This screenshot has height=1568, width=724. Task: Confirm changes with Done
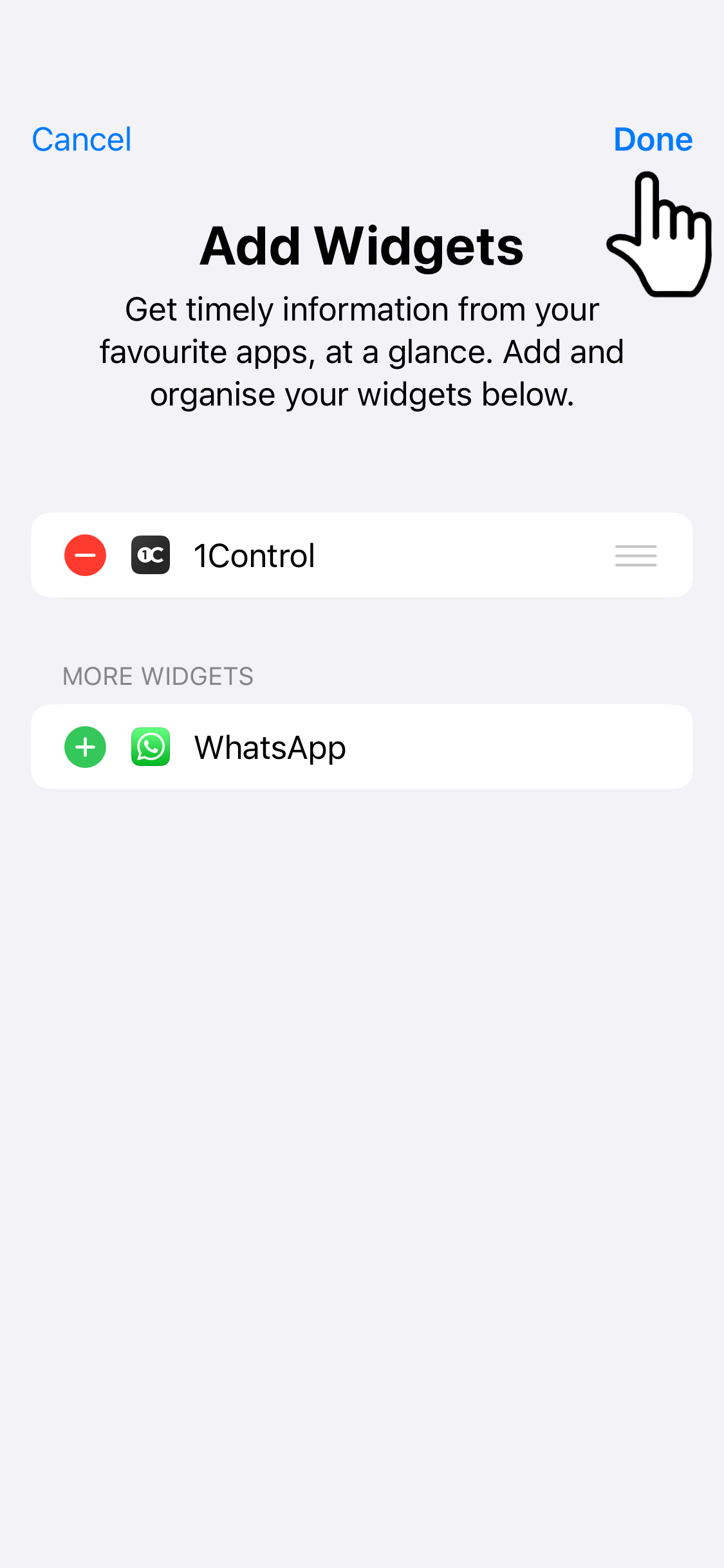652,140
